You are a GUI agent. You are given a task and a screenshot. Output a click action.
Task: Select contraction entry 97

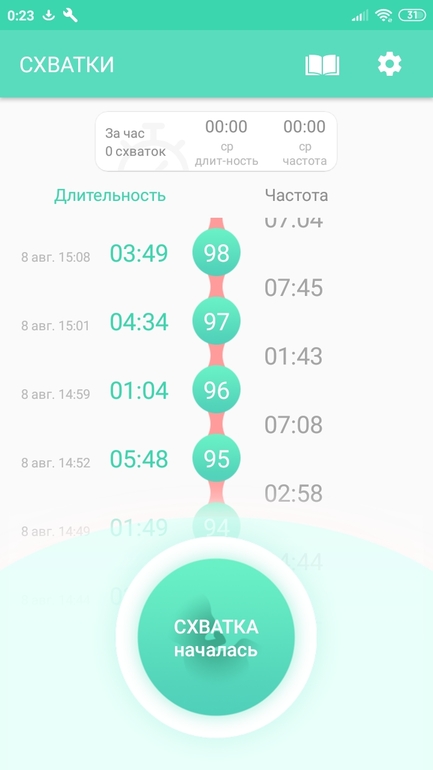tap(216, 322)
